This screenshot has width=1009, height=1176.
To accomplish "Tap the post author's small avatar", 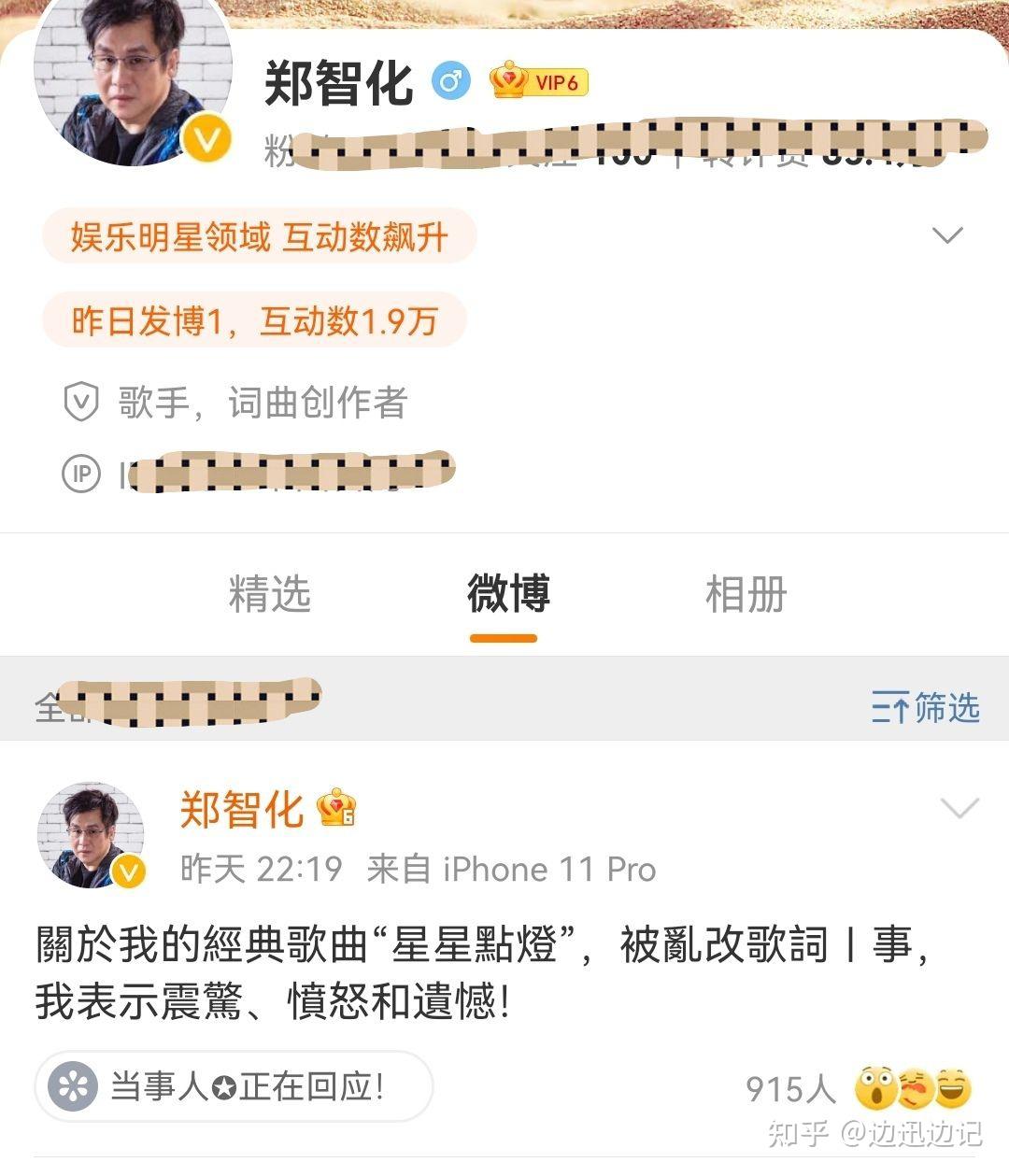I will click(x=91, y=834).
